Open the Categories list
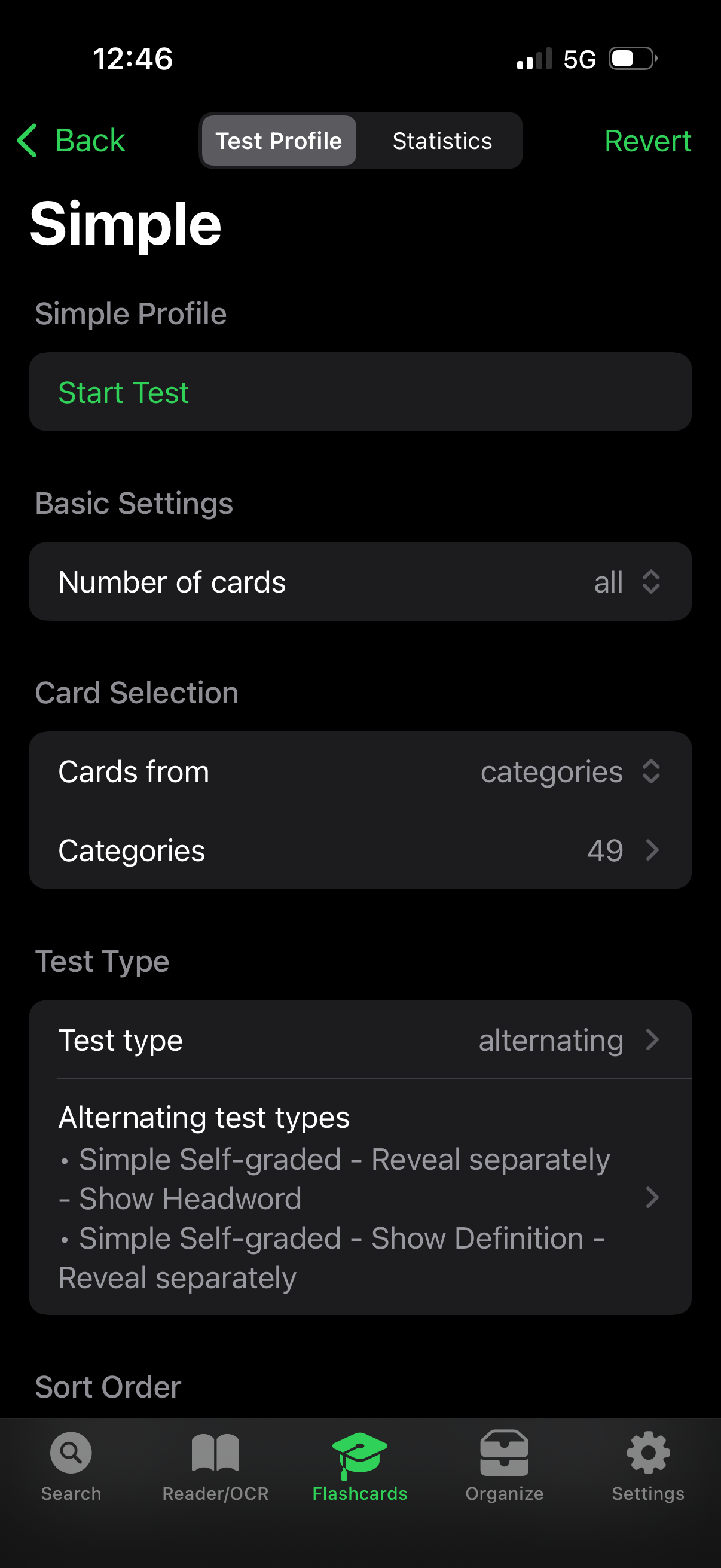 tap(359, 850)
